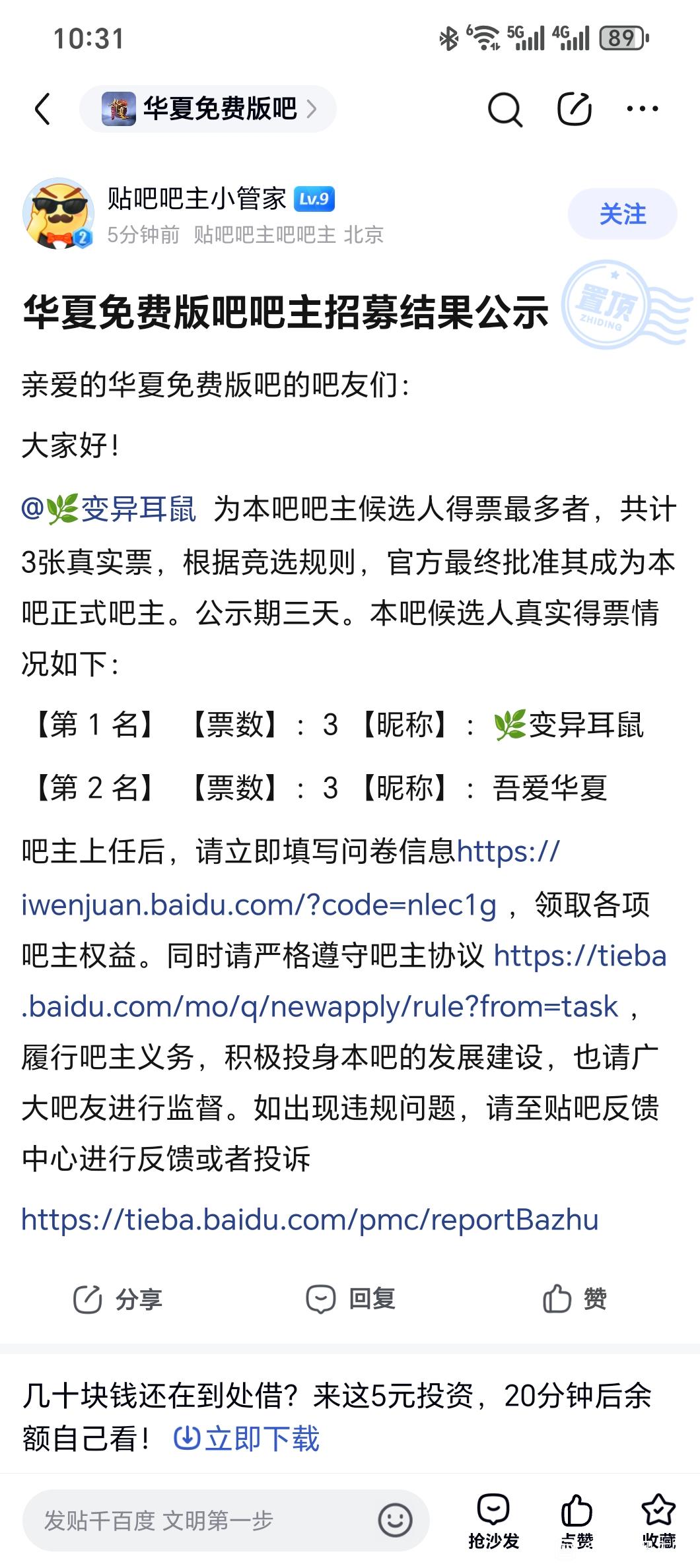Open the iwenjuan.baidu.com questionnaire link

click(x=291, y=878)
